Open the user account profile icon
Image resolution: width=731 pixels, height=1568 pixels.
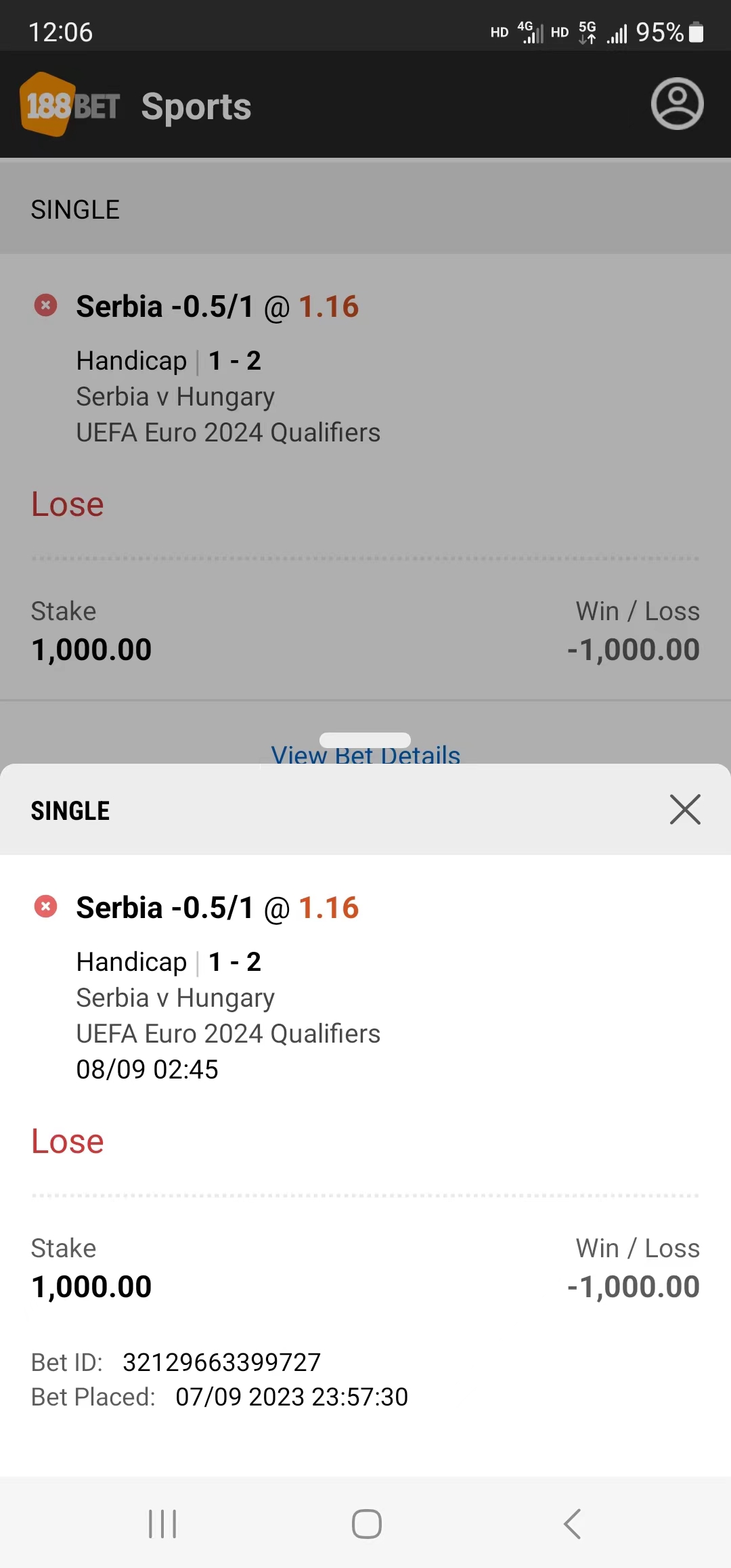[x=677, y=104]
